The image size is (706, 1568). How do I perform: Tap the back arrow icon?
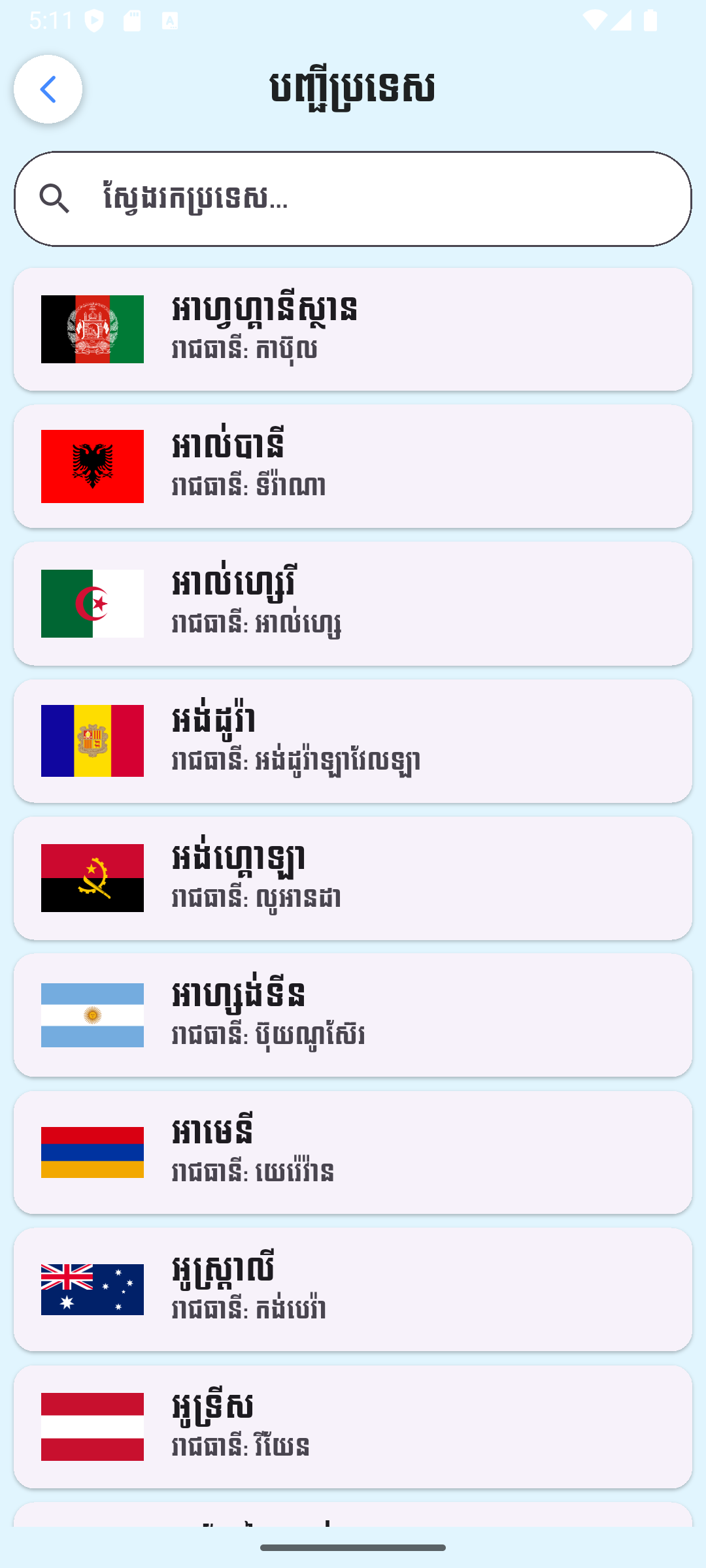click(x=48, y=90)
